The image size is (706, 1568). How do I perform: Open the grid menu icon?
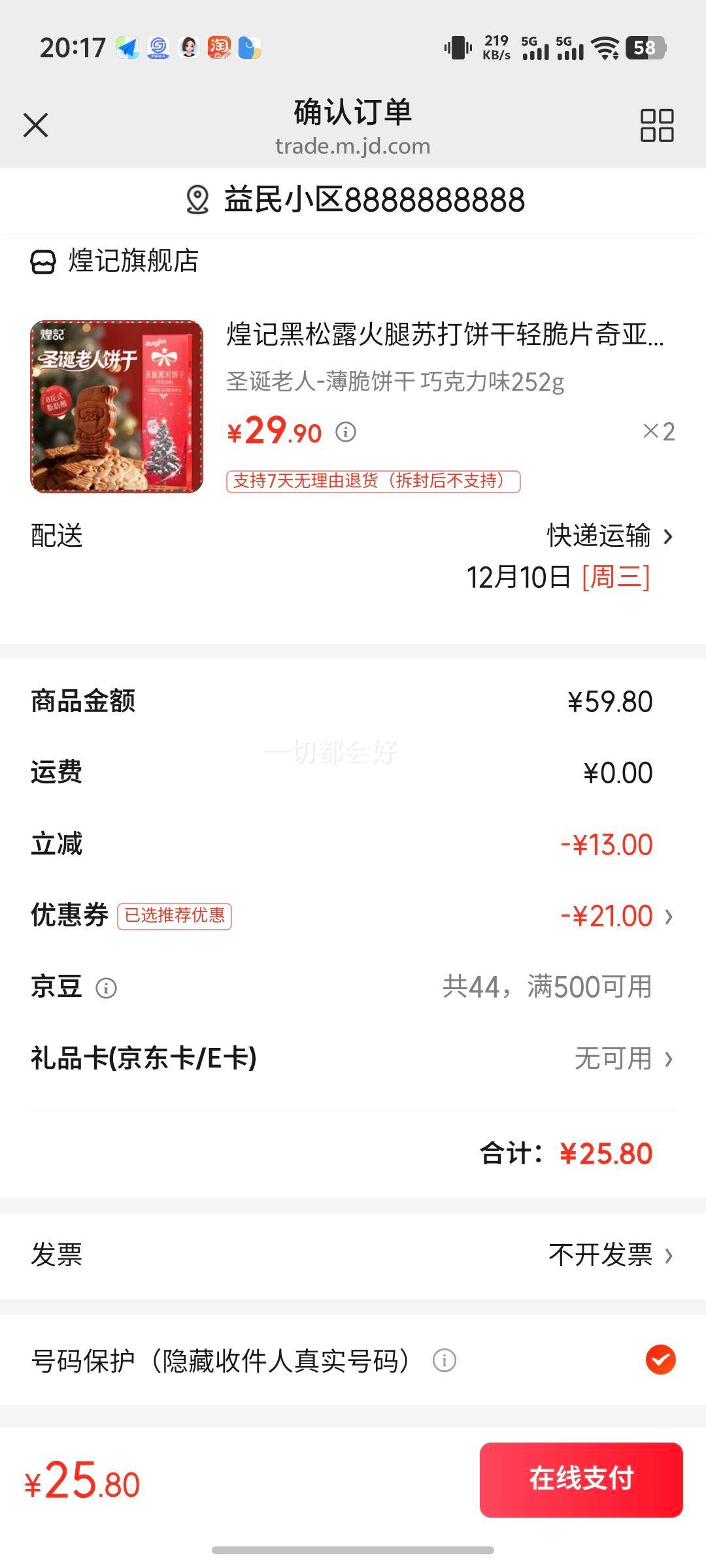[x=656, y=125]
